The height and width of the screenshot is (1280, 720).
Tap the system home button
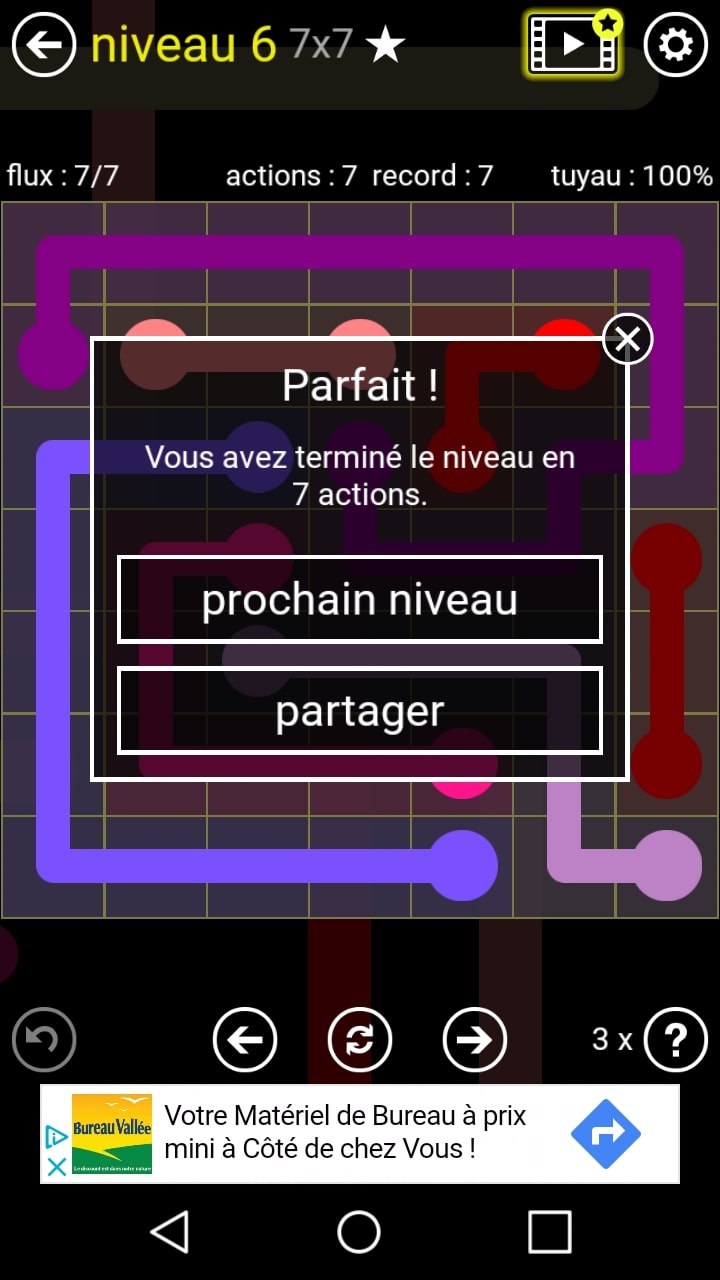click(359, 1231)
